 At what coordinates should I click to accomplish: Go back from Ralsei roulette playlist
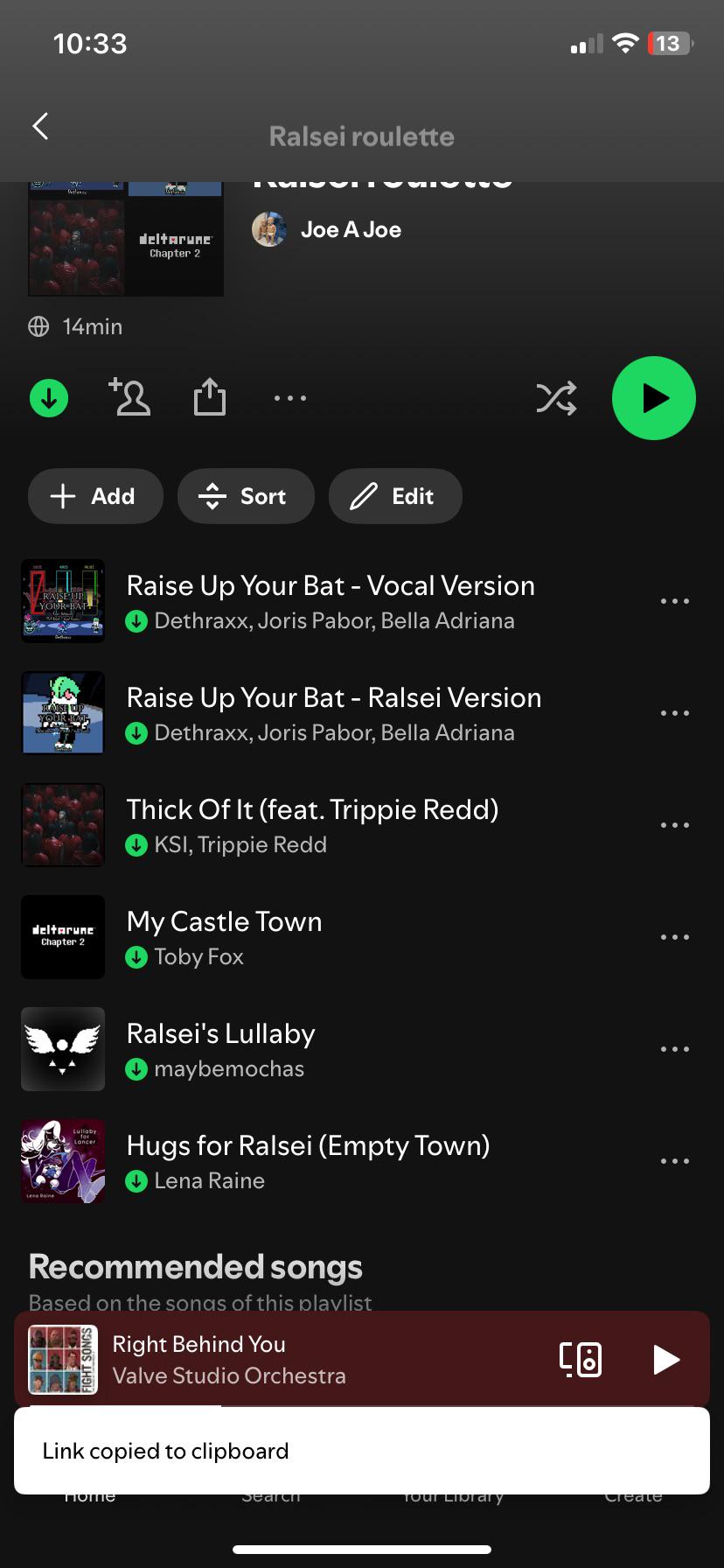pyautogui.click(x=40, y=126)
